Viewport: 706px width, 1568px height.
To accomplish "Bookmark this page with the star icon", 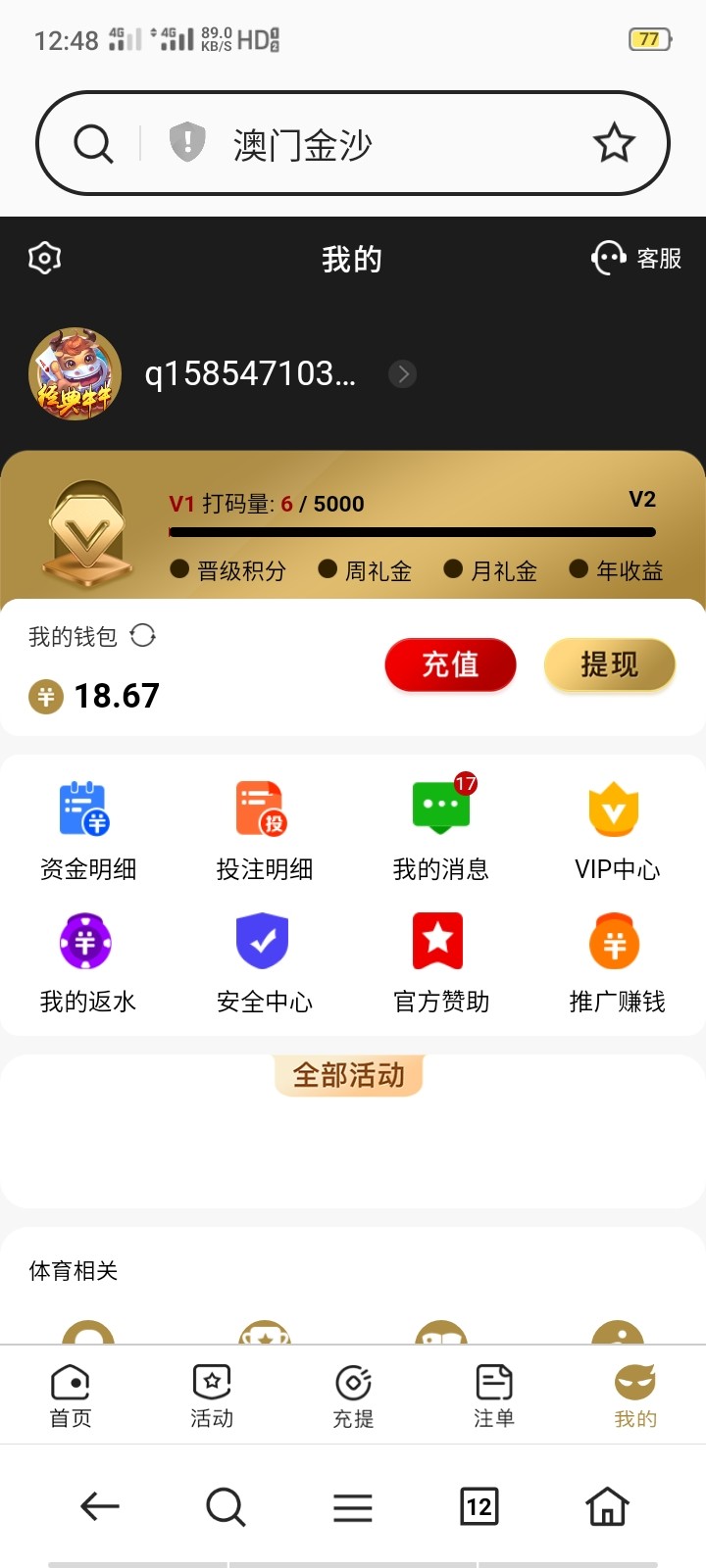I will point(615,143).
